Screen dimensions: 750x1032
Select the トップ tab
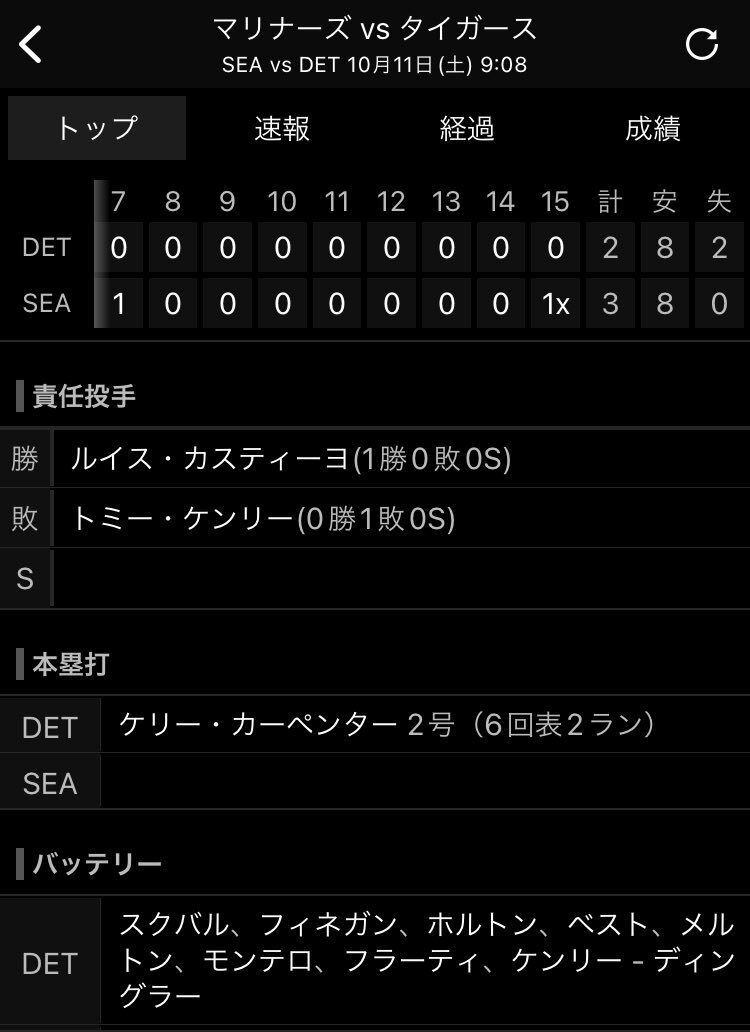click(x=97, y=128)
